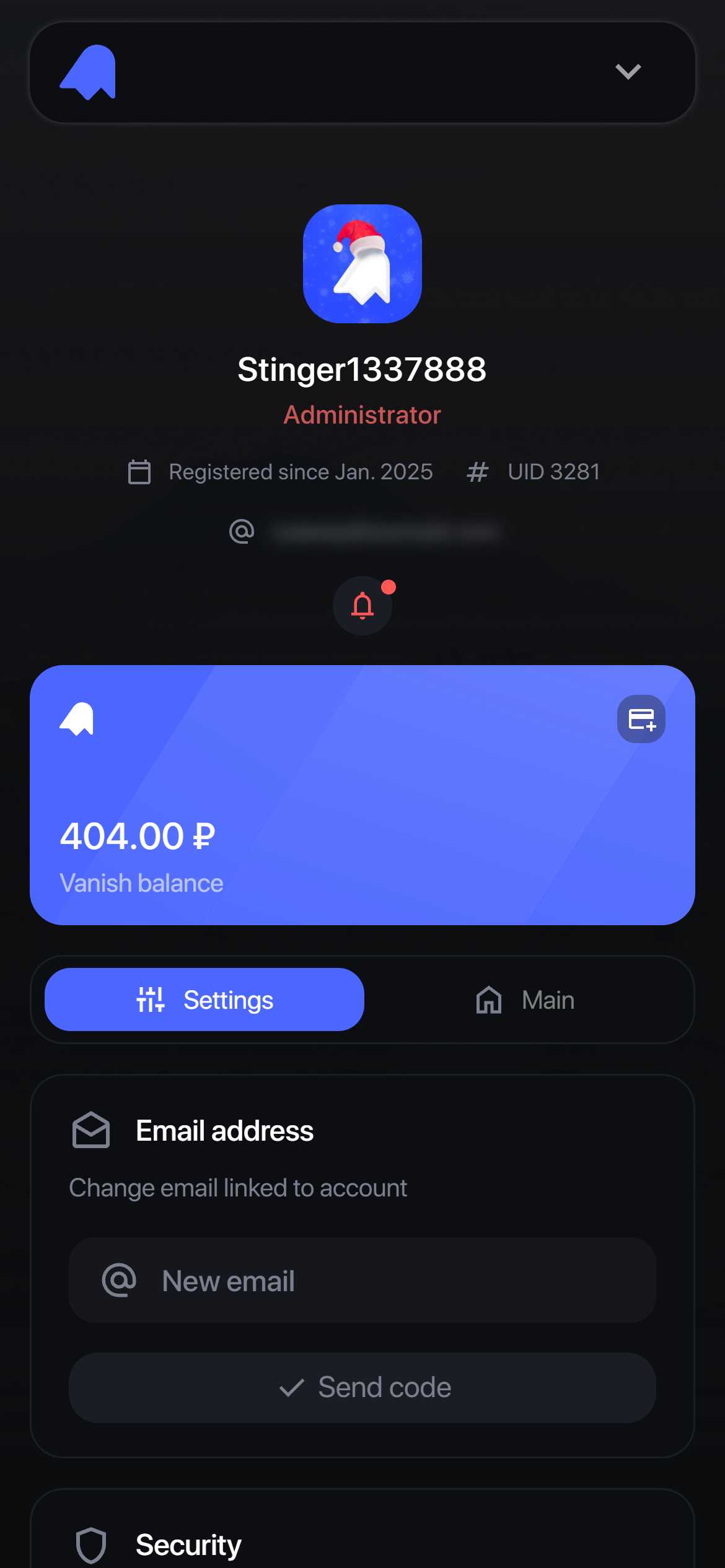This screenshot has width=725, height=1568.
Task: Select the Settings tab
Action: pos(204,1000)
